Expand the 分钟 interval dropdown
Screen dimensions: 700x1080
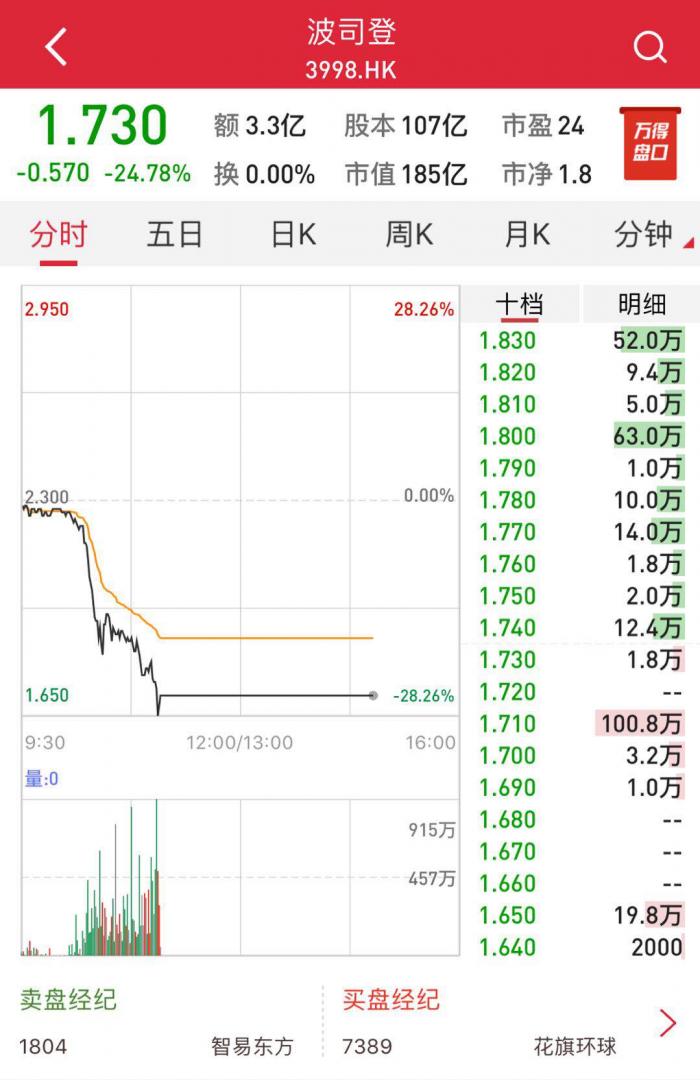[x=648, y=235]
